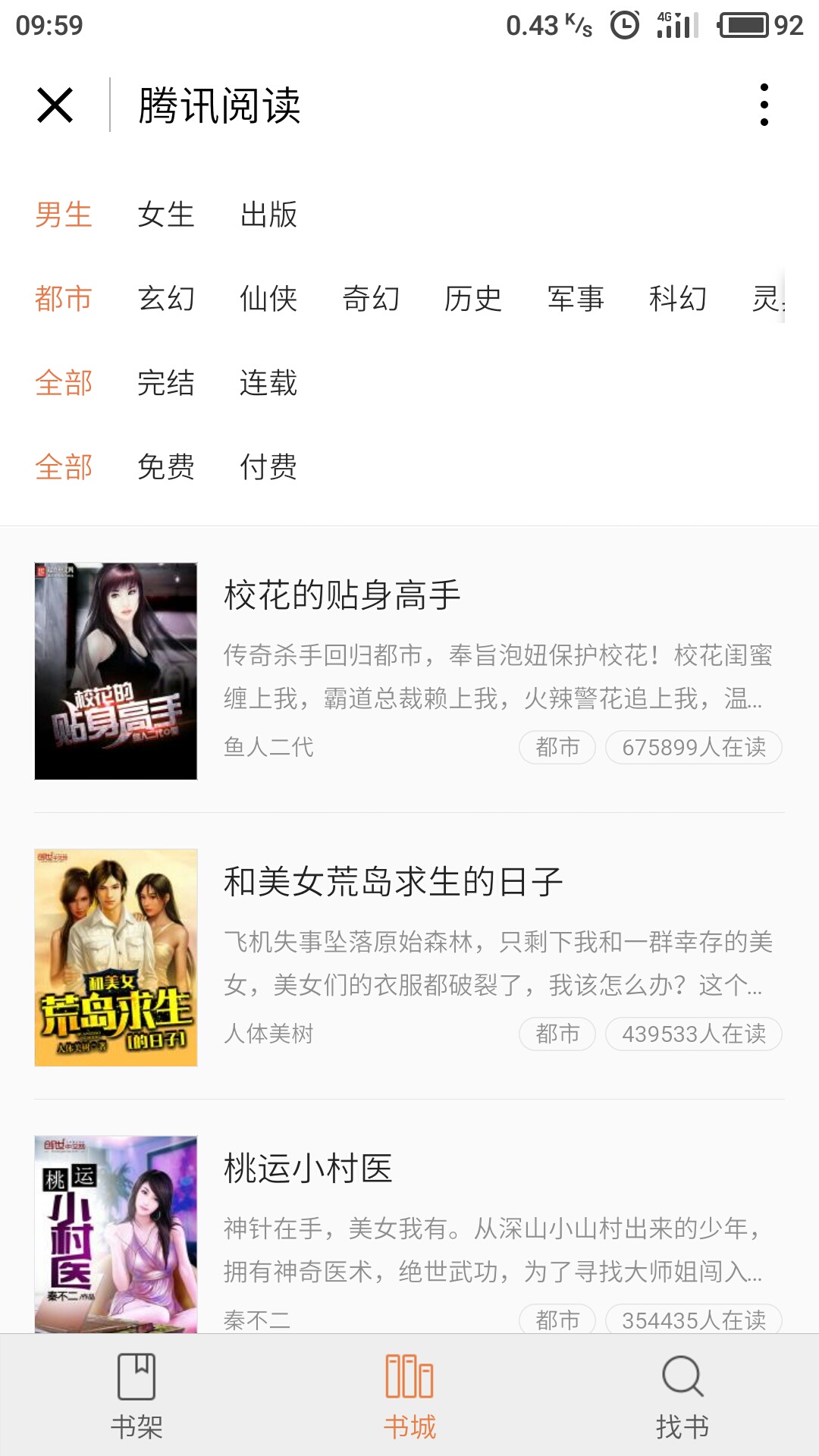Open 和美女荒岛求生的日子 cover thumbnail
The height and width of the screenshot is (1456, 819).
(114, 957)
